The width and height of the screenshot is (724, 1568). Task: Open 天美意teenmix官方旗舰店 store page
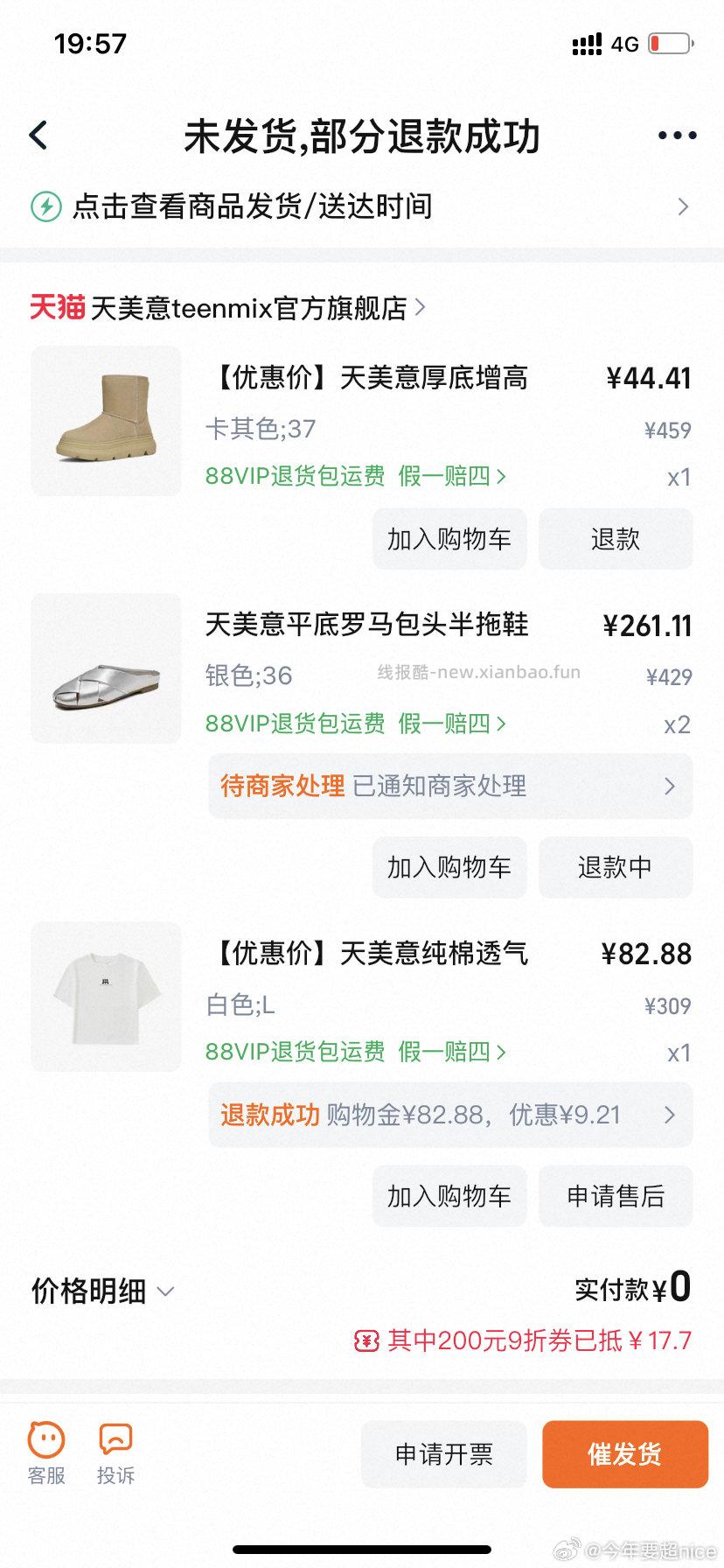(x=254, y=307)
